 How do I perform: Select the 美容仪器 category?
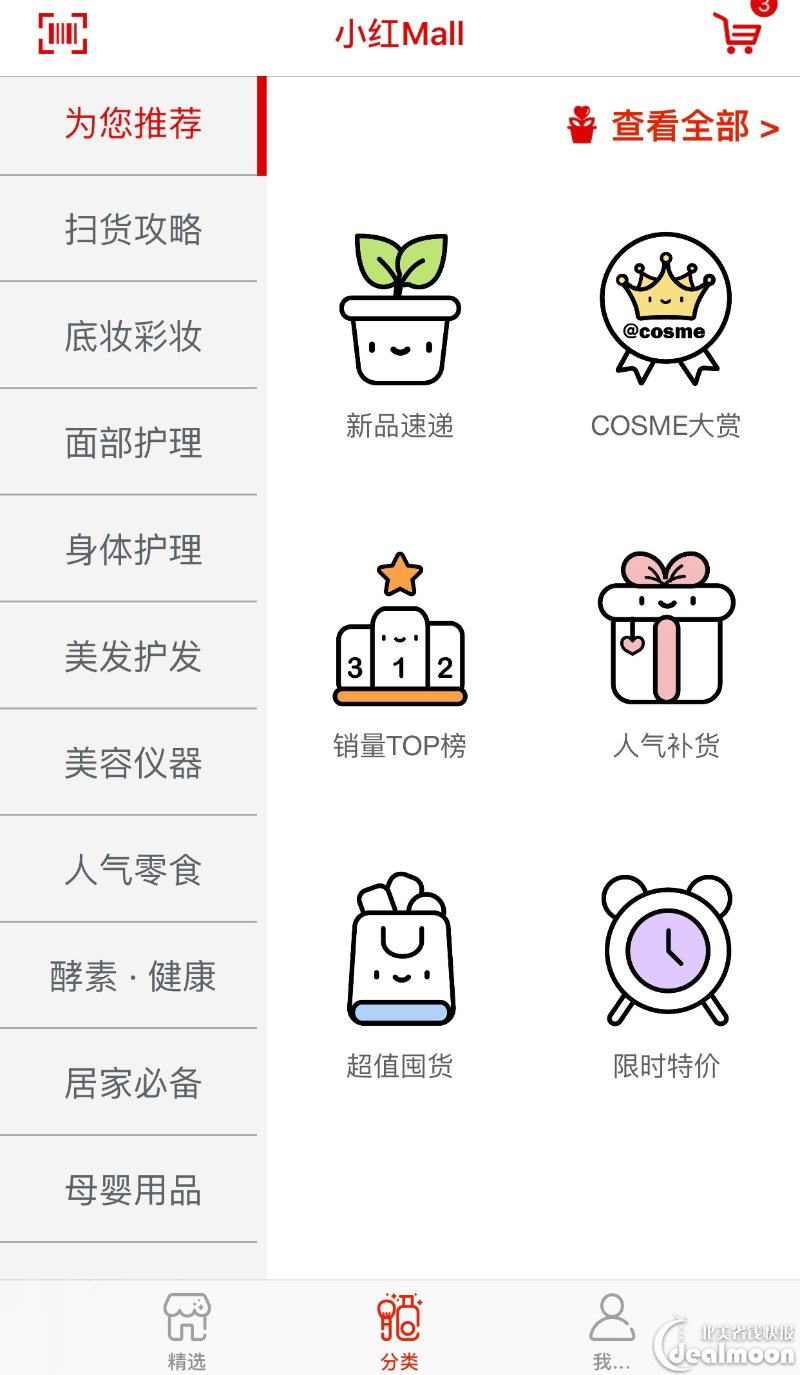click(x=133, y=763)
